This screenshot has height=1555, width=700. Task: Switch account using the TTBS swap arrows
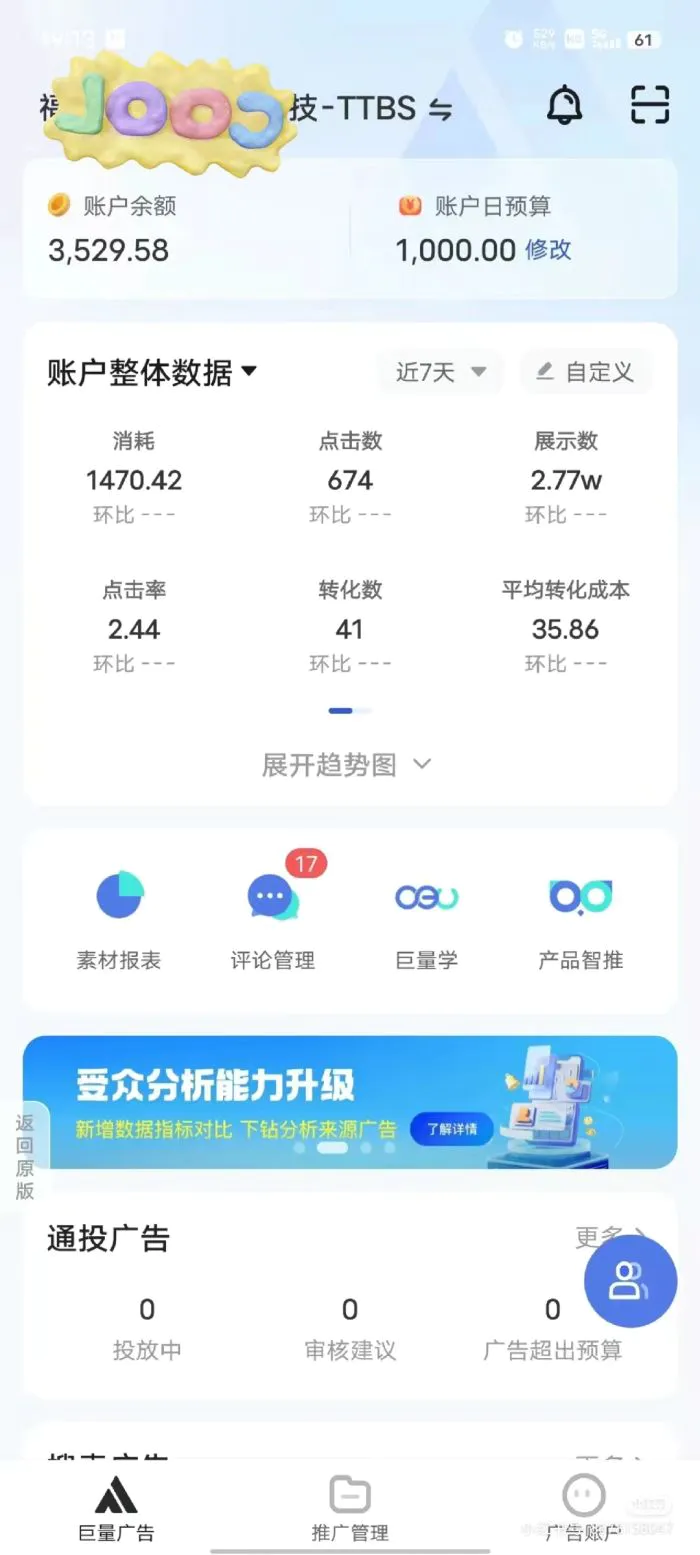point(441,110)
